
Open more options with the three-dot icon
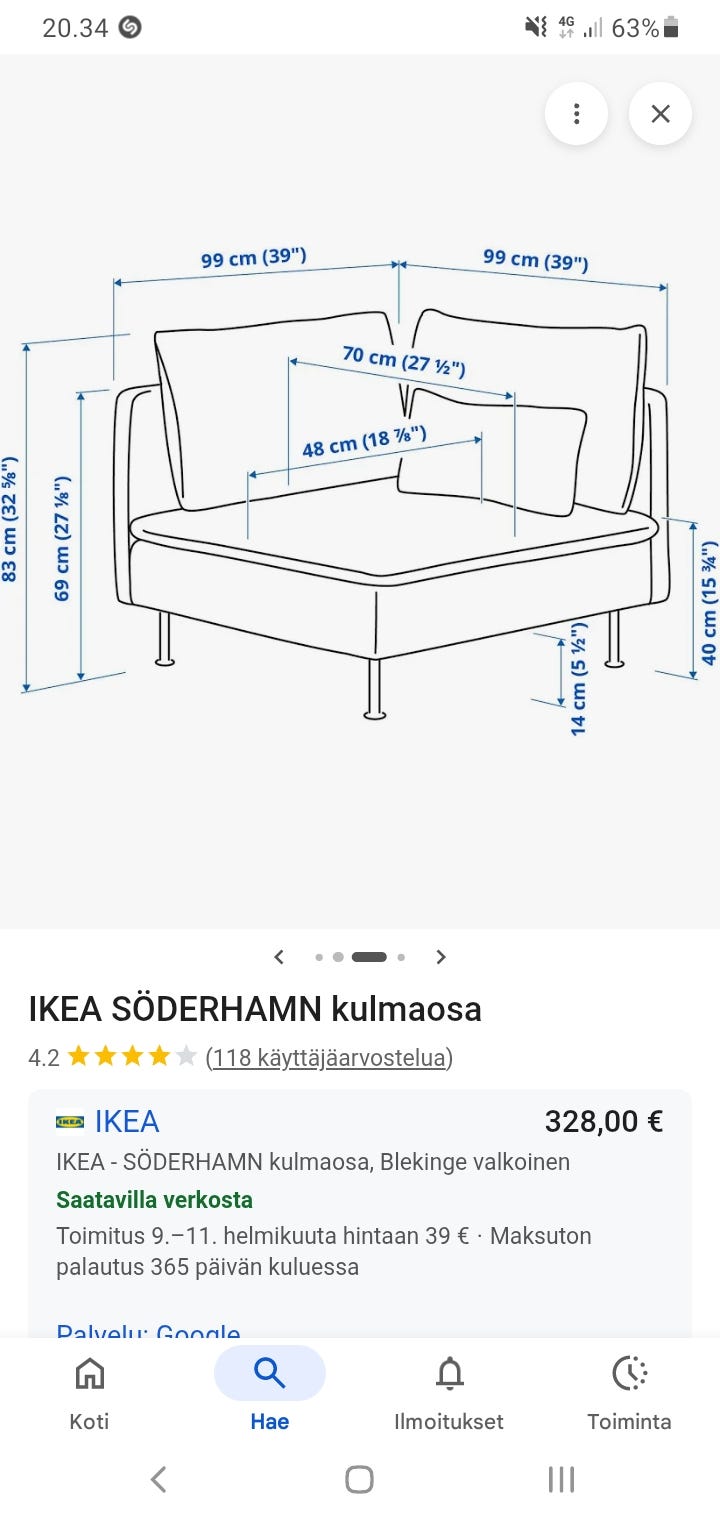point(577,114)
